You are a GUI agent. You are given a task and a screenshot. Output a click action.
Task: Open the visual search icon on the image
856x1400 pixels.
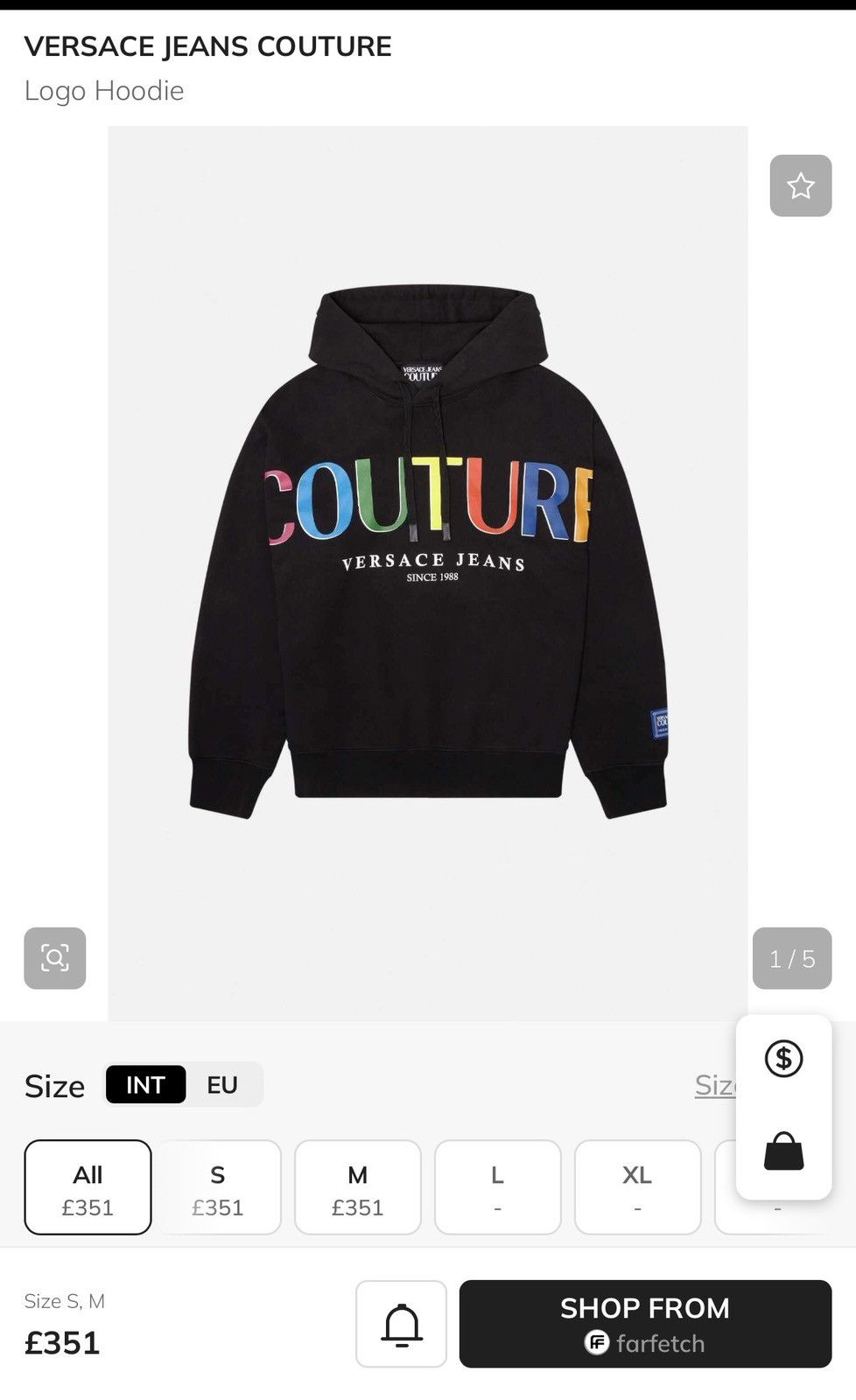coord(55,958)
